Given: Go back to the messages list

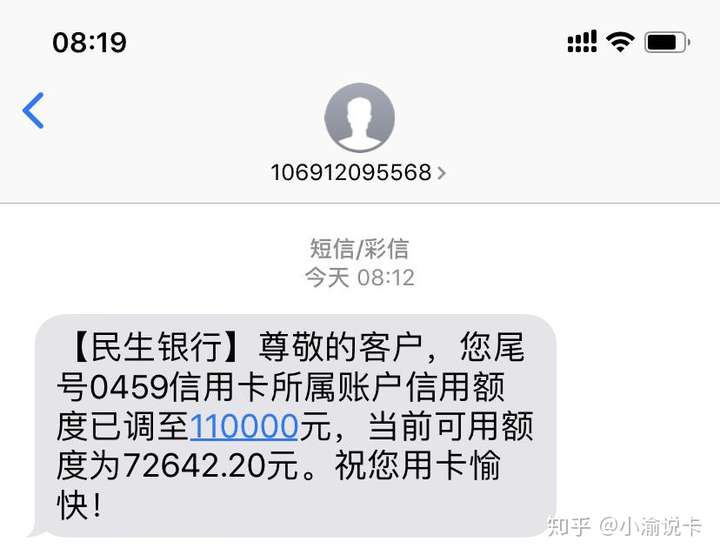Looking at the screenshot, I should point(34,111).
